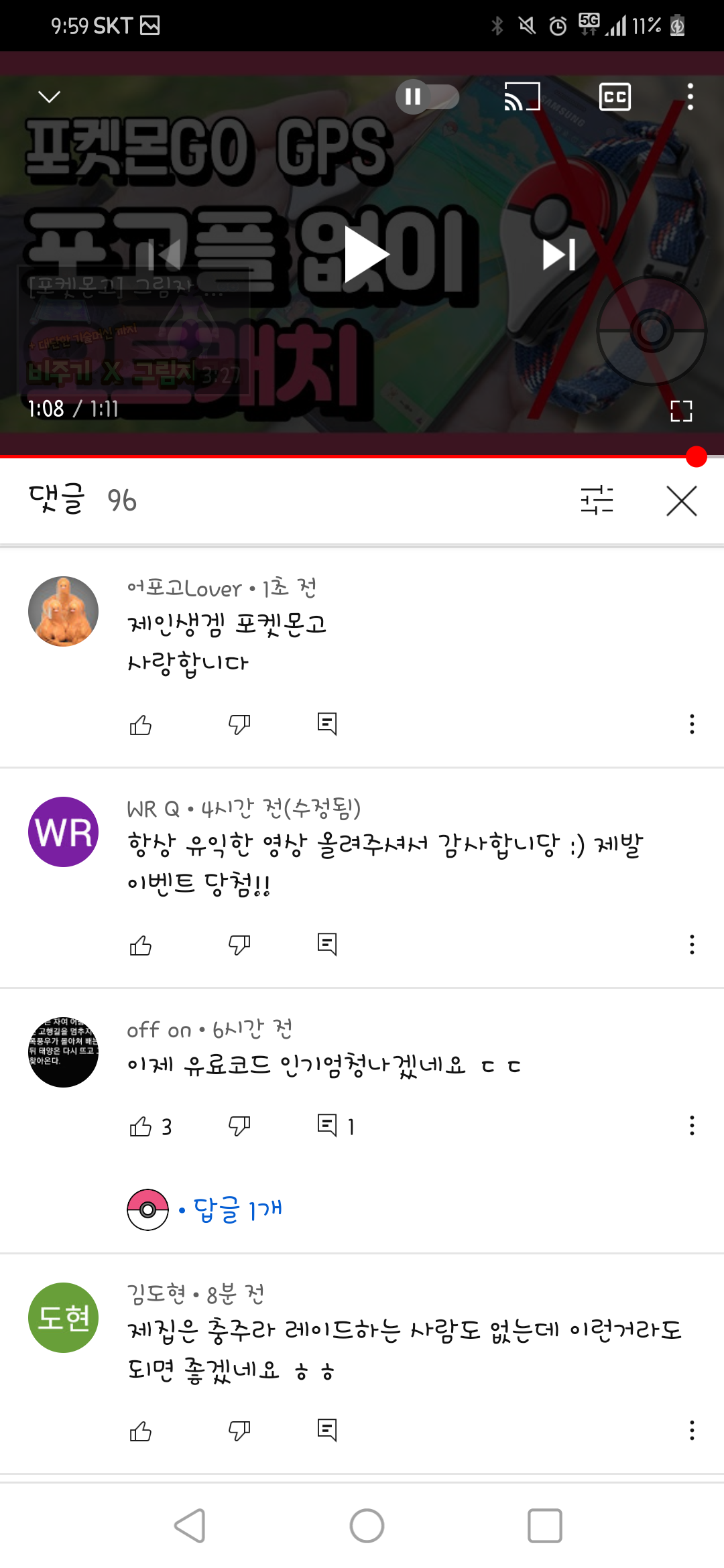Turn on closed captions
Viewport: 724px width, 1568px height.
click(x=615, y=97)
